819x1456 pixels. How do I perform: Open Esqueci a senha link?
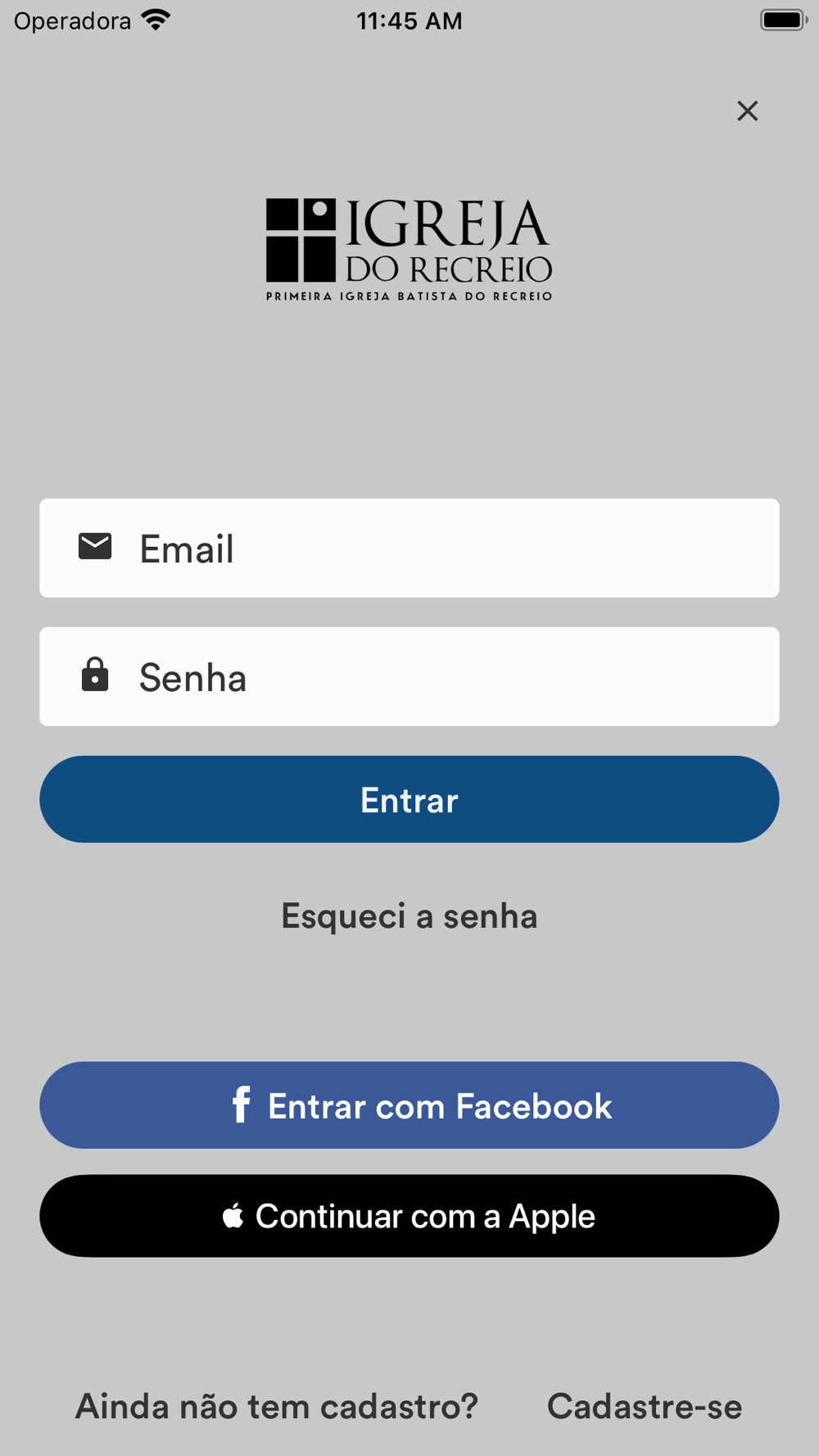point(409,916)
